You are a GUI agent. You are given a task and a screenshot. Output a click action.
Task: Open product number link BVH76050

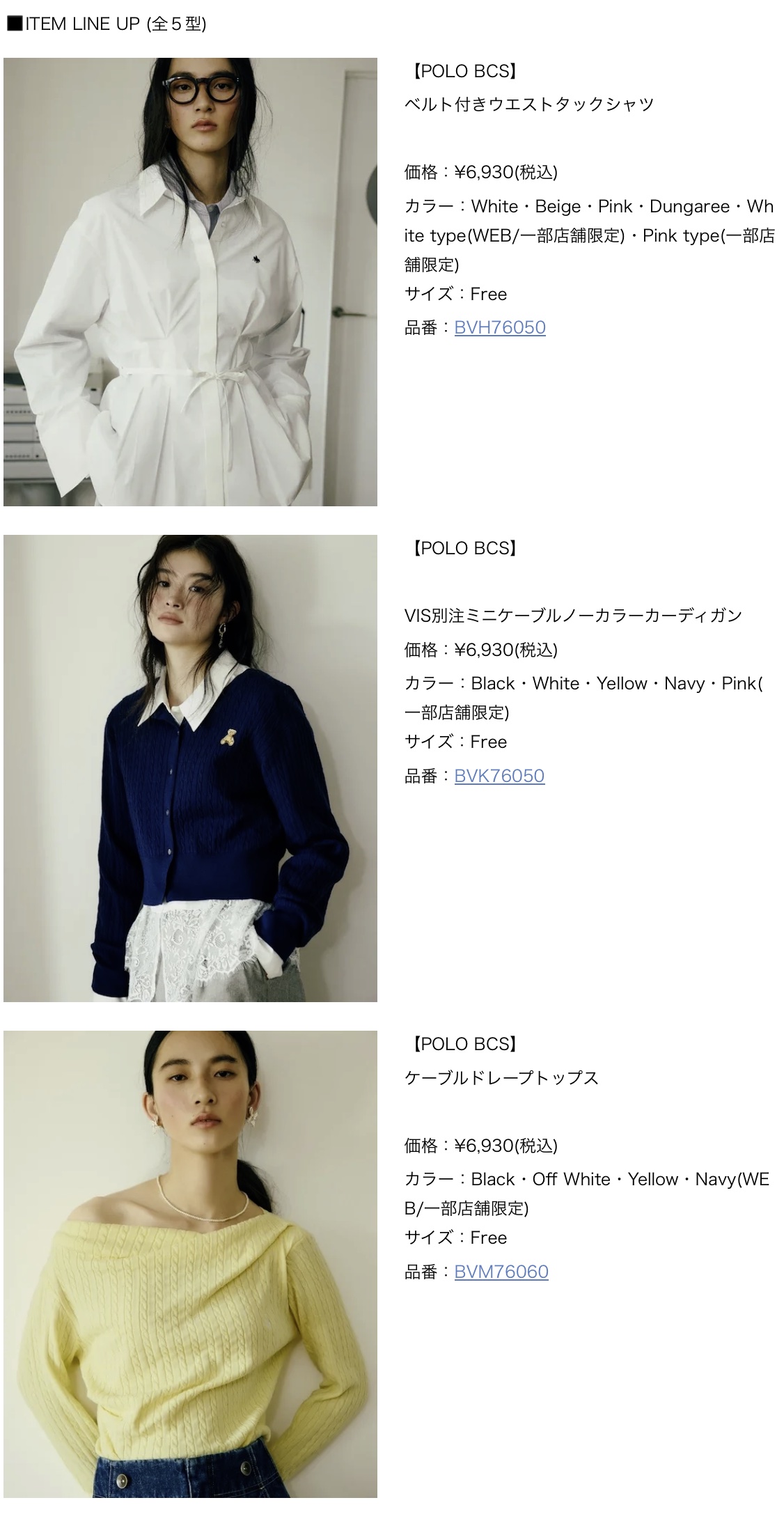point(499,327)
